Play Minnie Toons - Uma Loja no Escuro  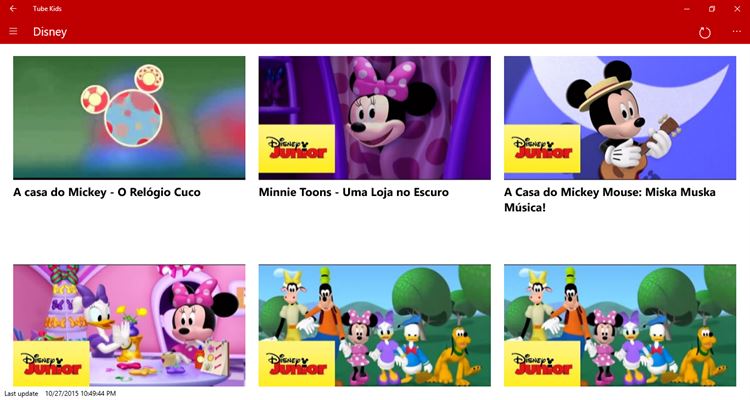click(x=374, y=118)
